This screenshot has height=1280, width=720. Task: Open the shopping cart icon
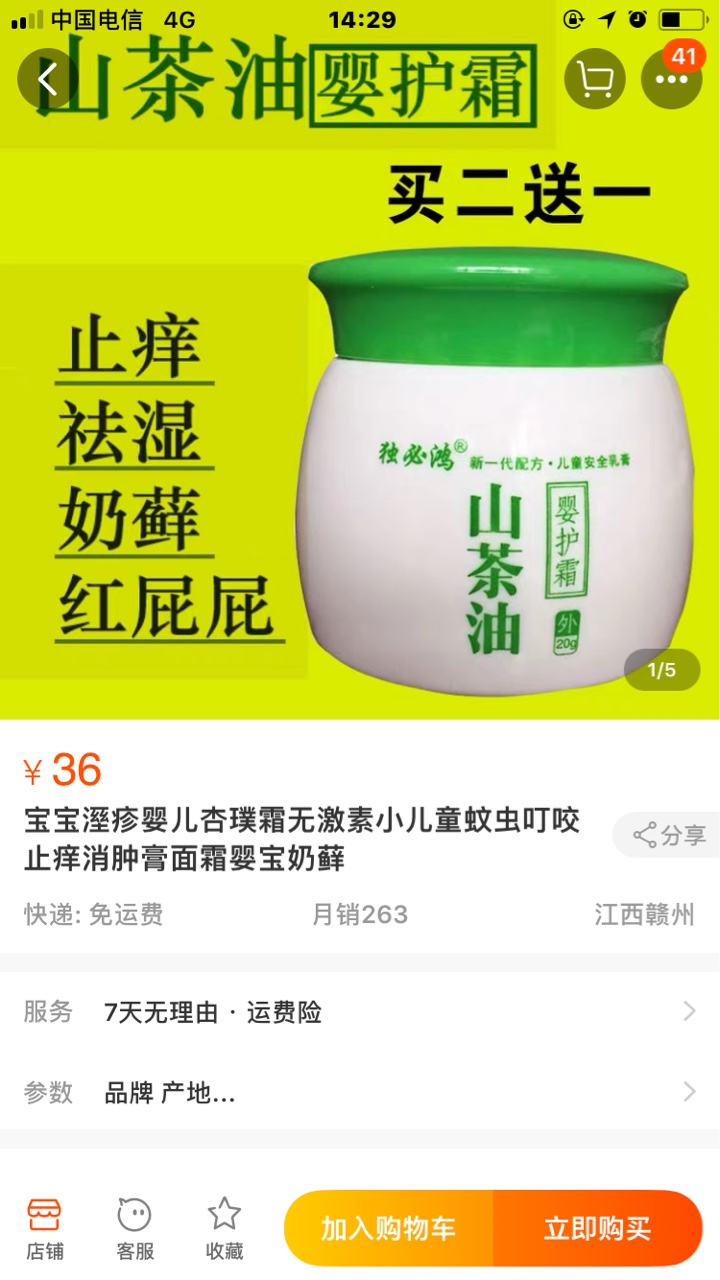click(595, 79)
